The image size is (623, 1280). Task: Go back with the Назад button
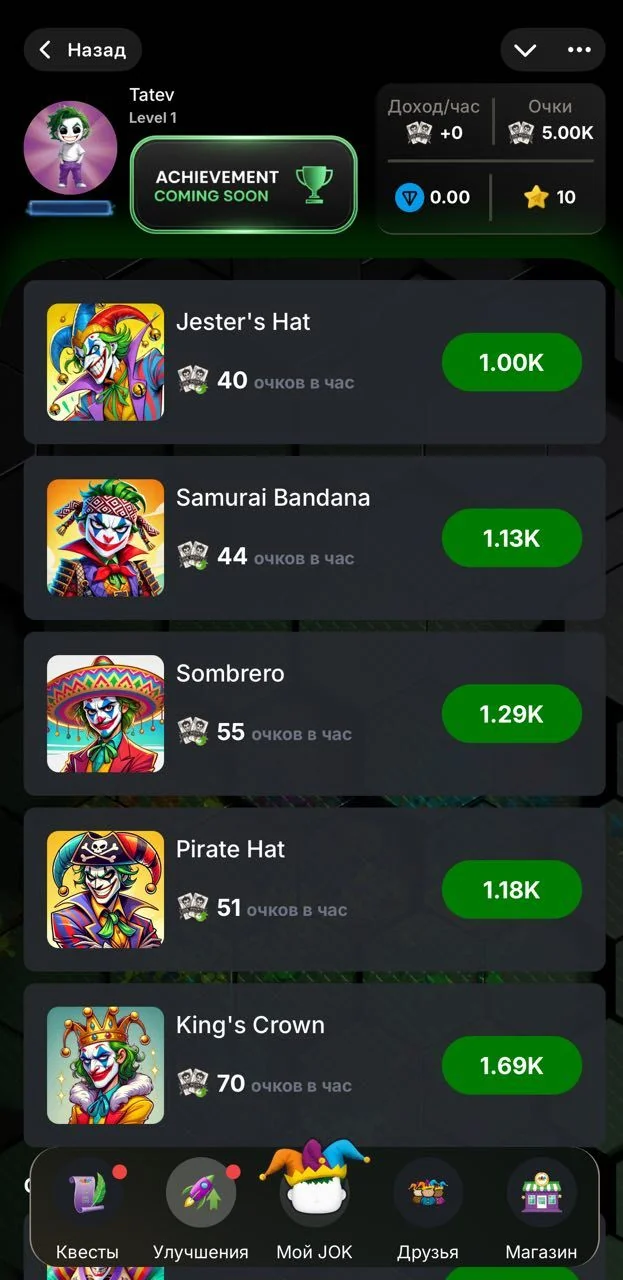[x=82, y=50]
